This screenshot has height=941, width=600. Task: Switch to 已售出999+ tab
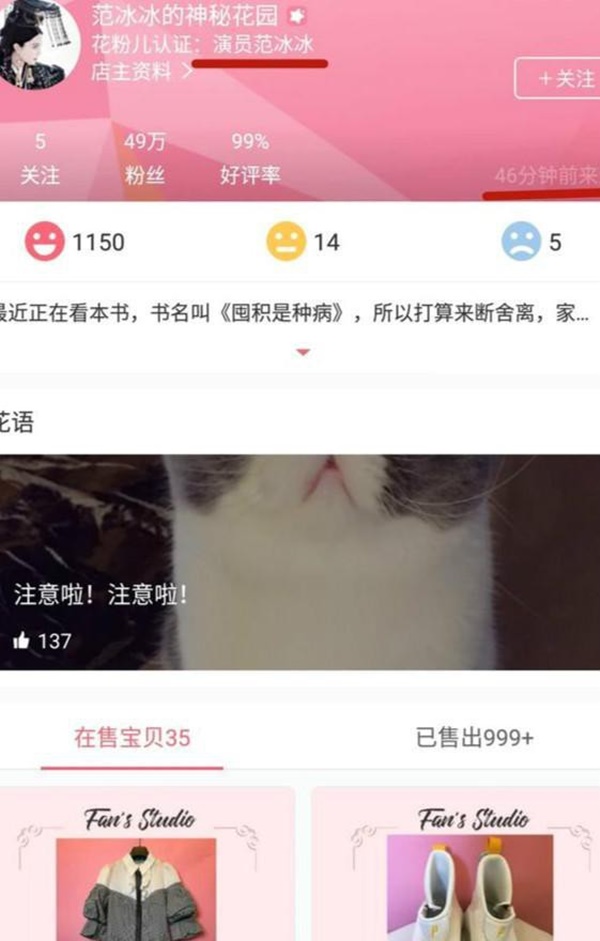pos(474,739)
